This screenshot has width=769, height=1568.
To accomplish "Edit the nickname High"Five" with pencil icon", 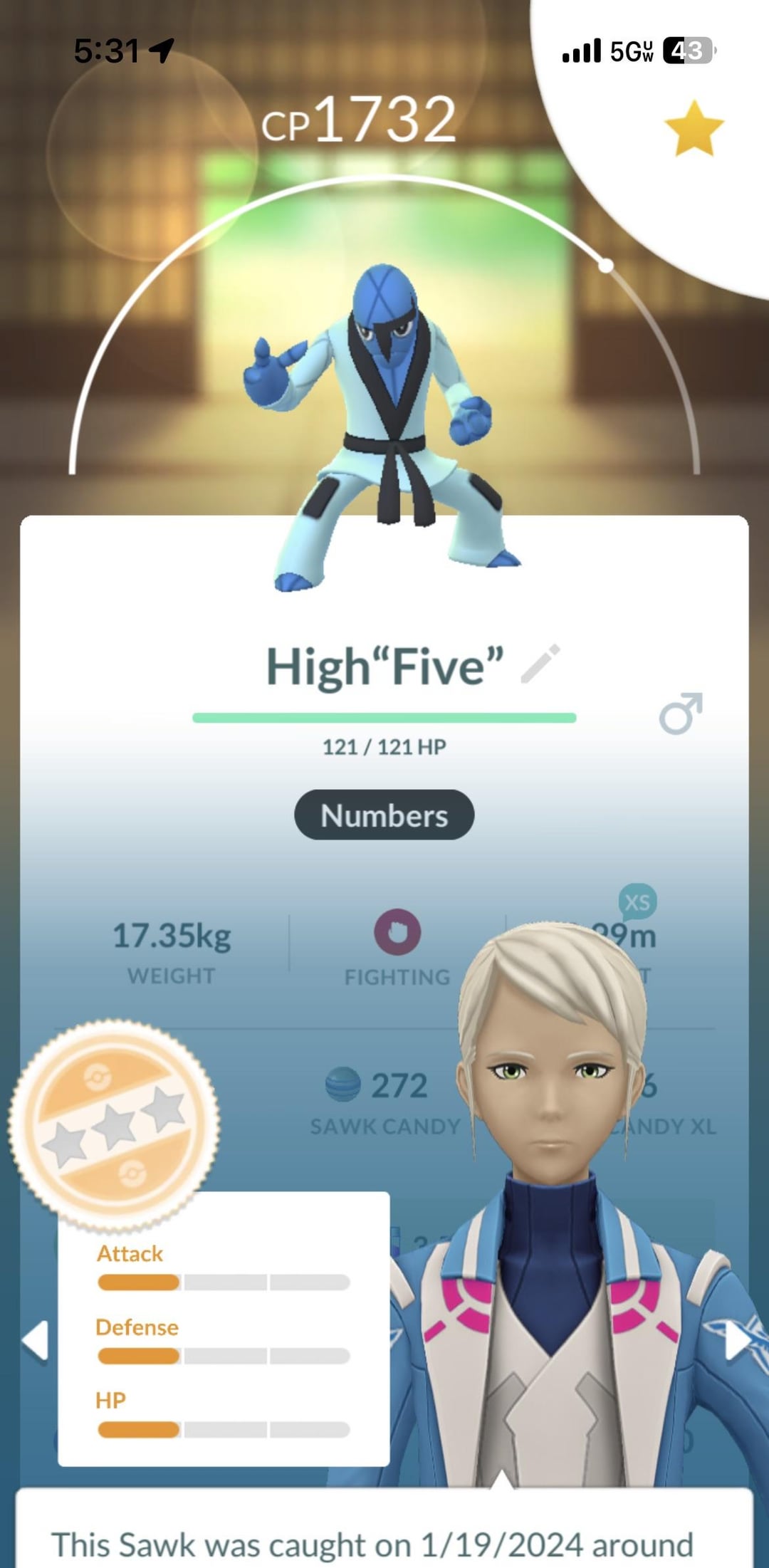I will click(540, 664).
